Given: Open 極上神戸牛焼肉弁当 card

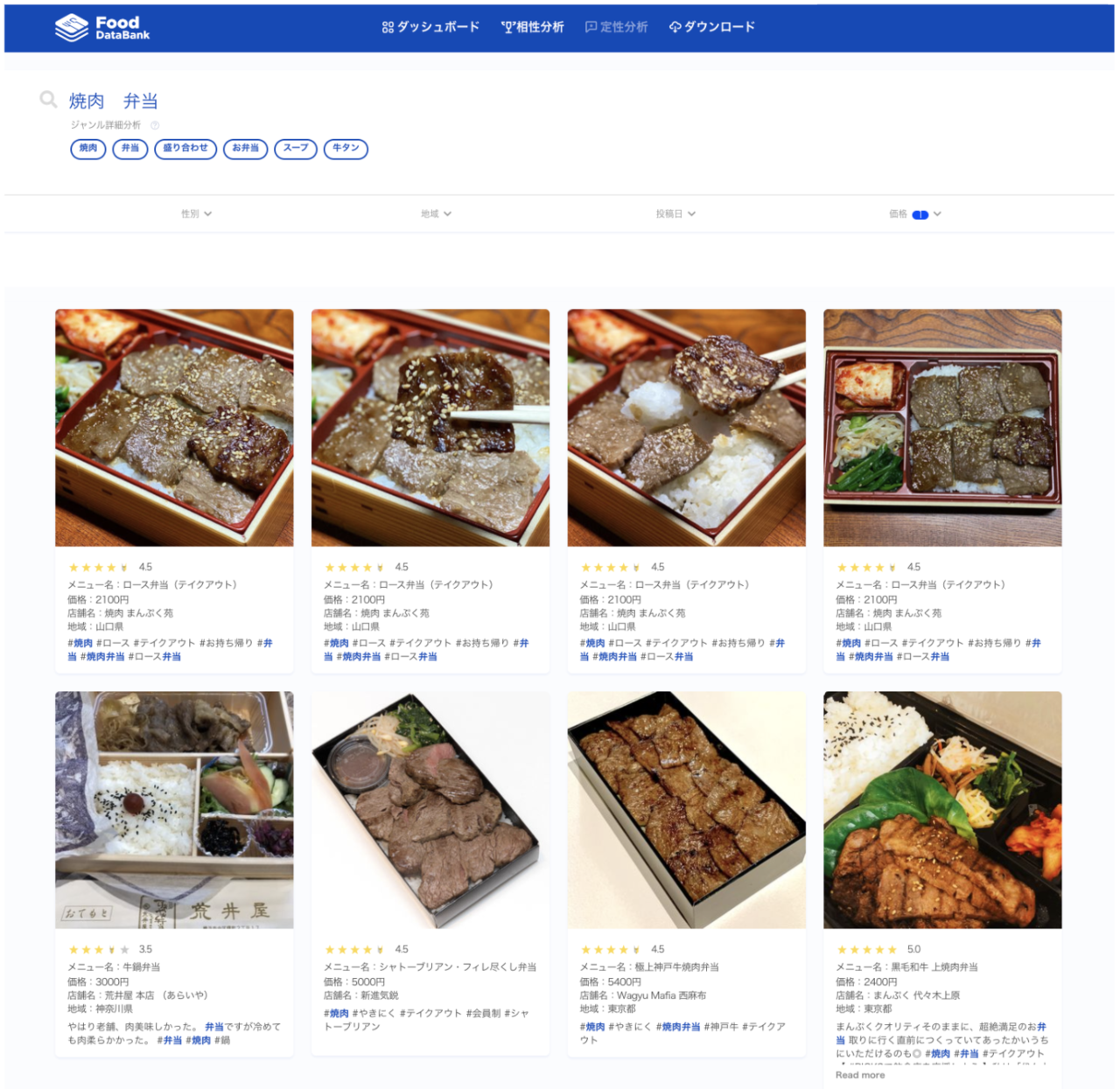Looking at the screenshot, I should [x=686, y=810].
